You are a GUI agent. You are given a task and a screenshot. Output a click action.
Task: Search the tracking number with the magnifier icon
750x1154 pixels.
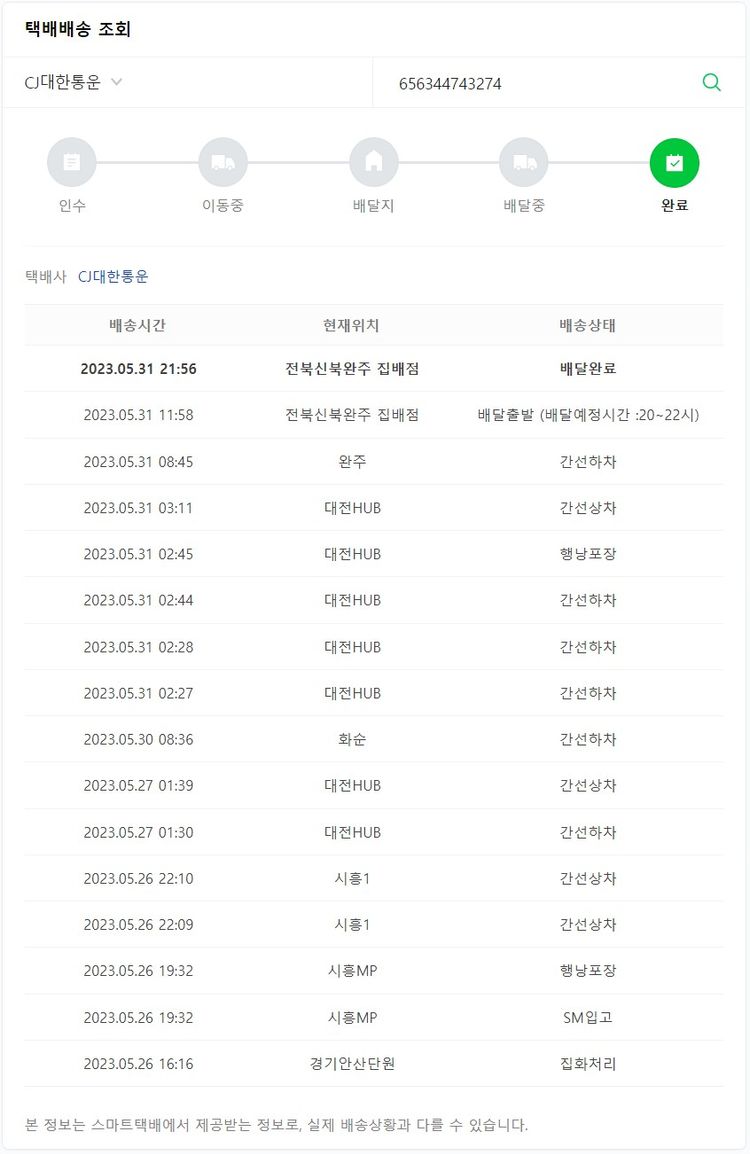[x=711, y=83]
